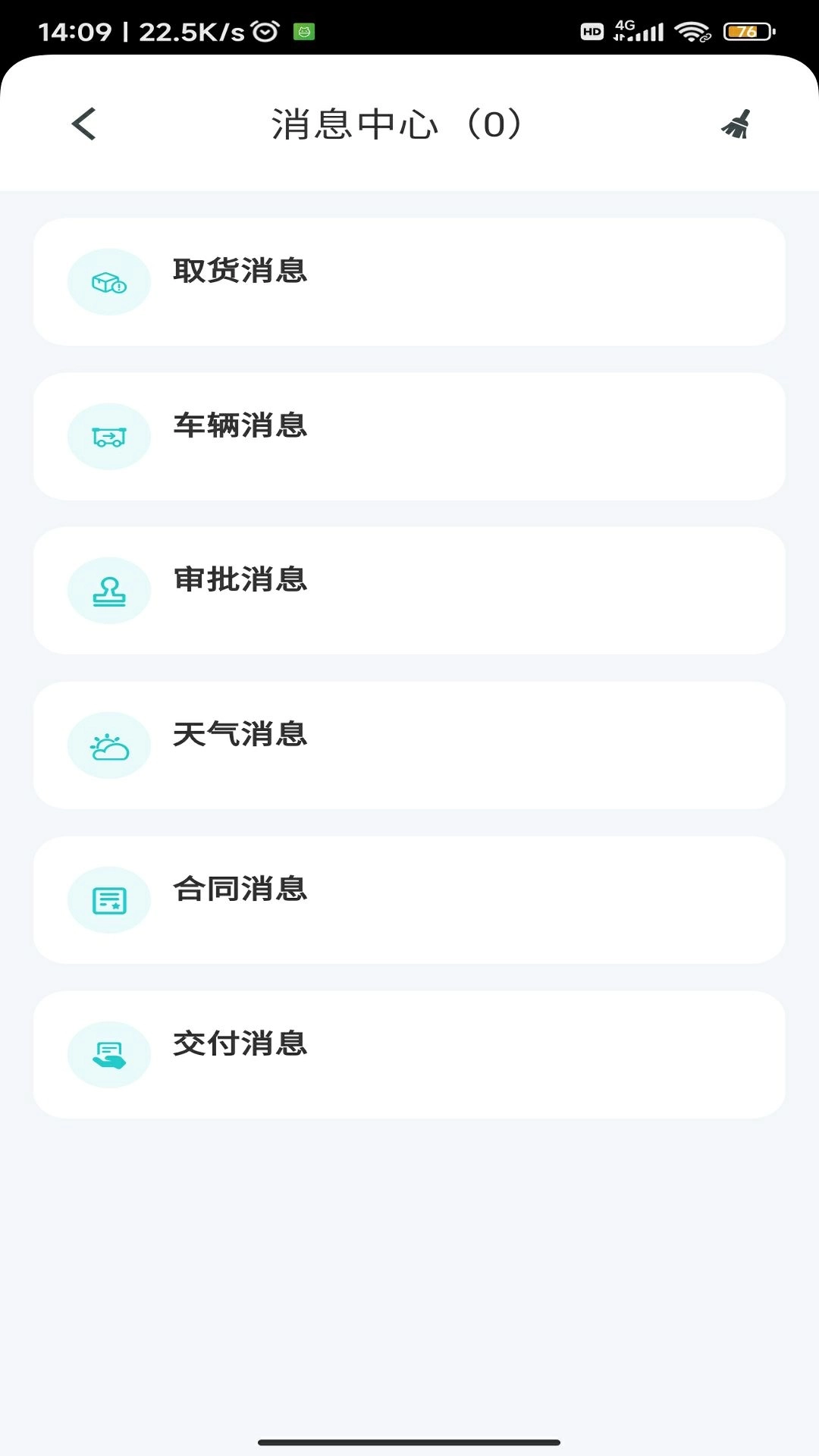Viewport: 819px width, 1456px height.
Task: Tap the Wi-Fi status indicator
Action: point(692,30)
